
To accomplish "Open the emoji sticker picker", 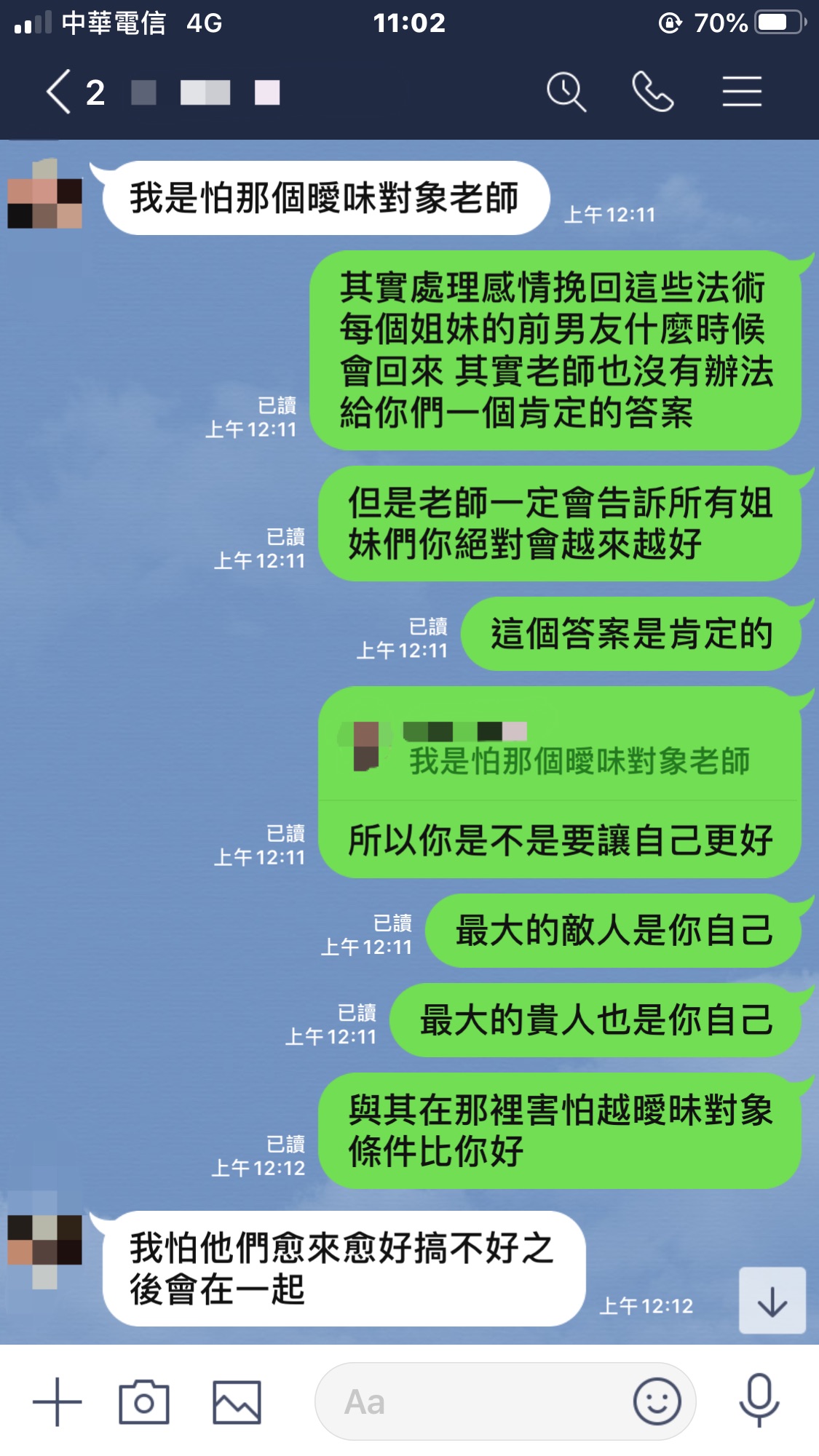I will coord(657,1401).
